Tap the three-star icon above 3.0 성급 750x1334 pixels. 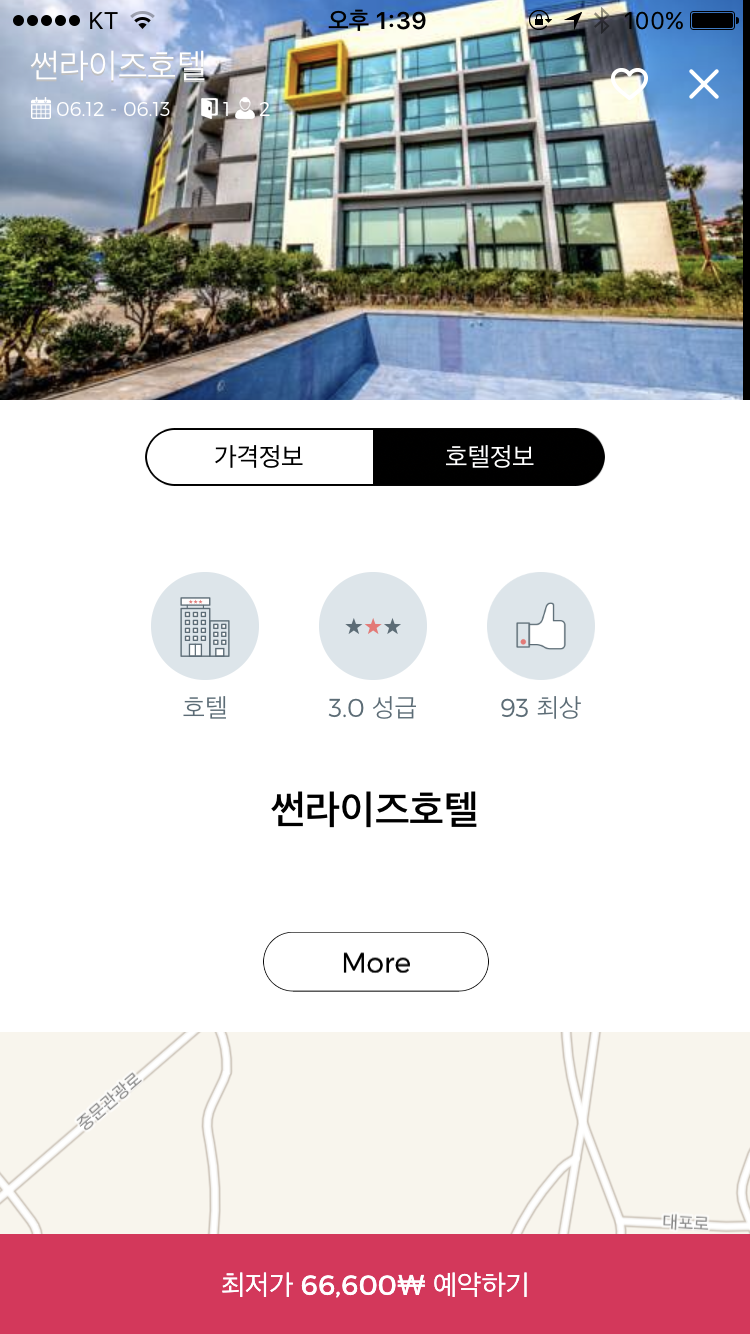[373, 626]
